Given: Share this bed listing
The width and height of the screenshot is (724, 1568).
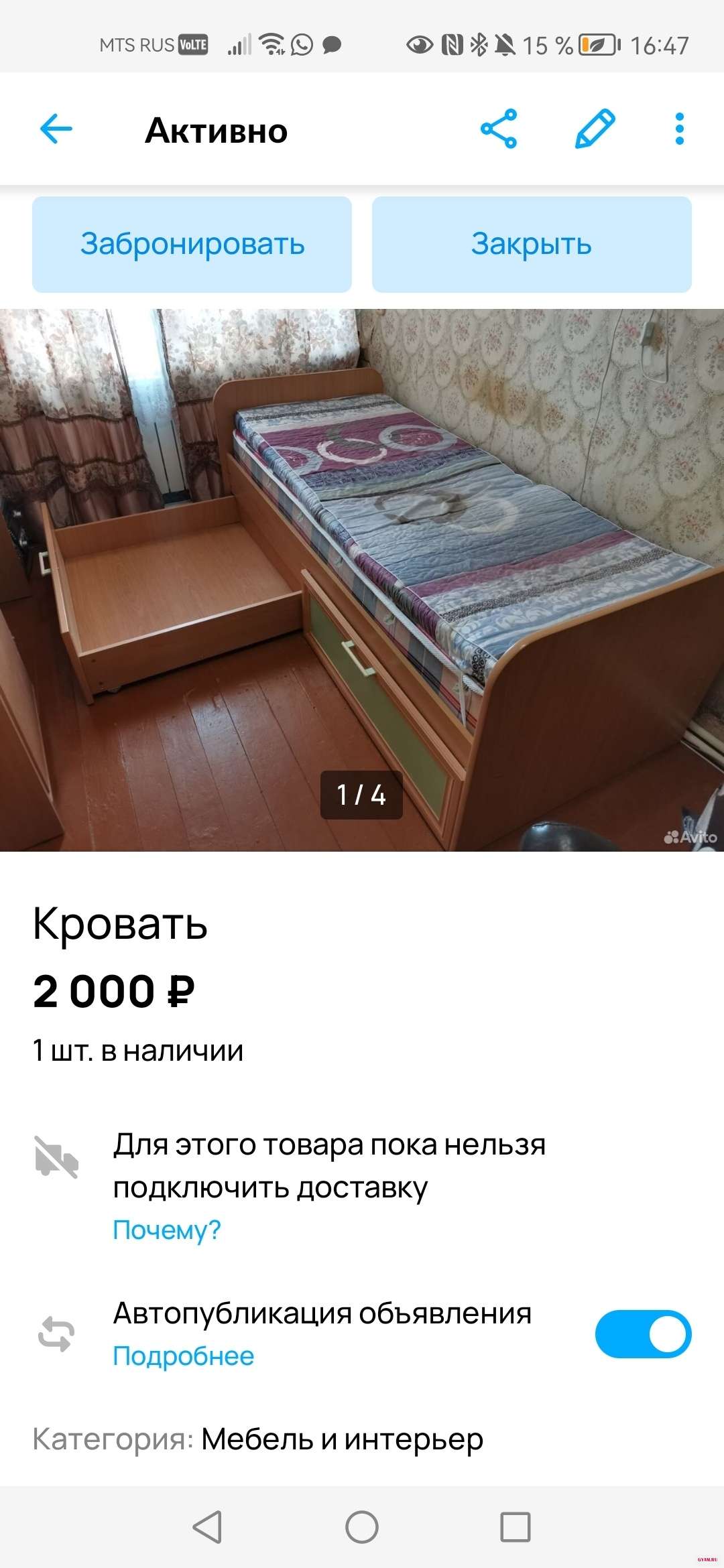Looking at the screenshot, I should click(x=499, y=129).
